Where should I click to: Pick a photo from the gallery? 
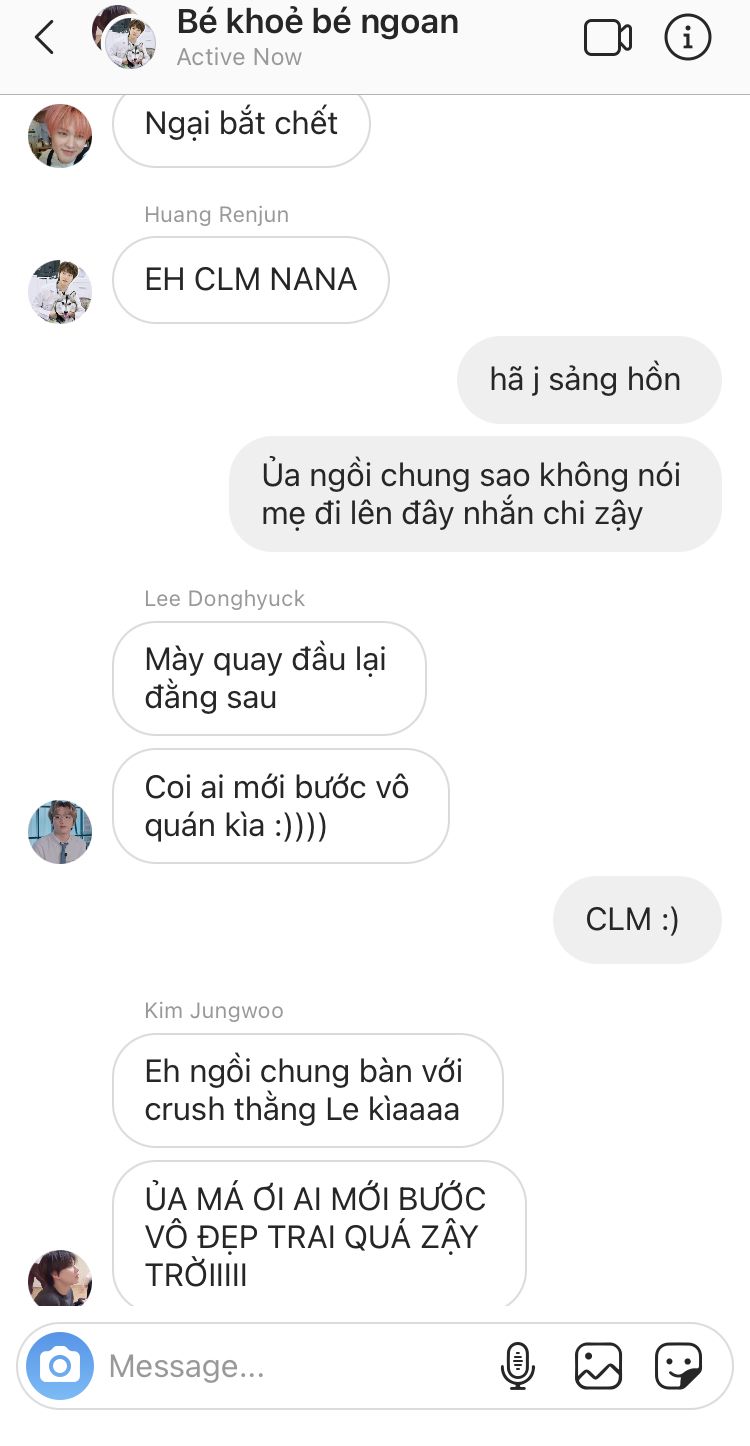tap(598, 1366)
